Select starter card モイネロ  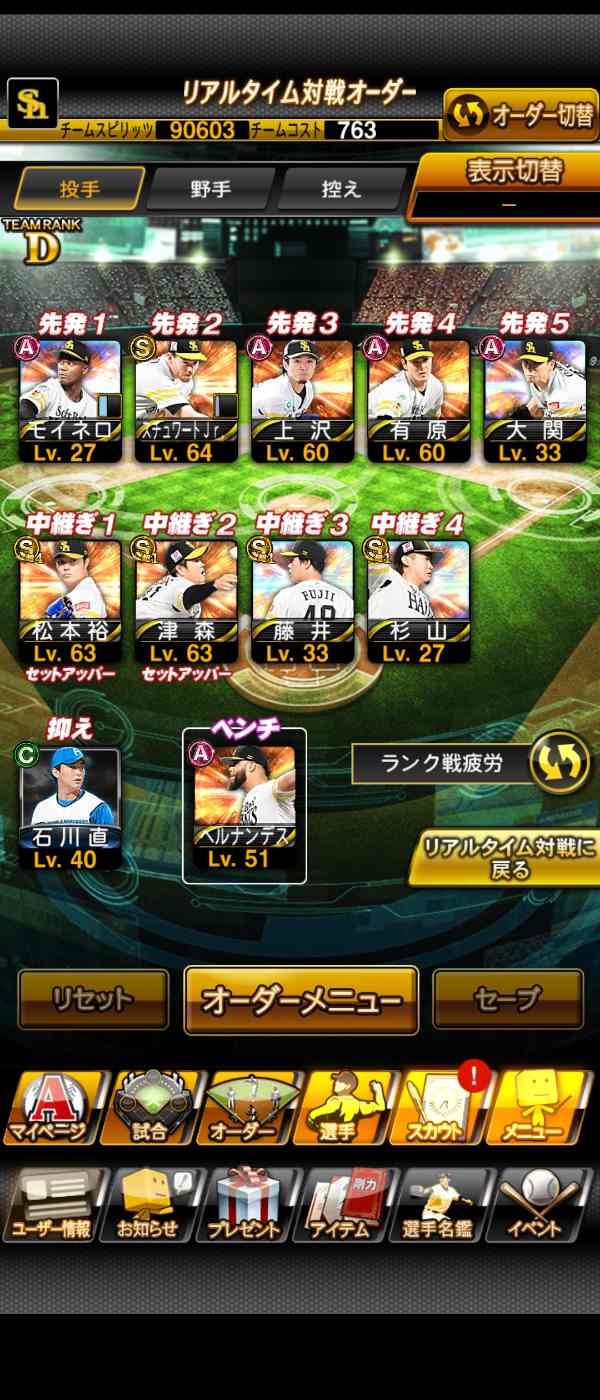(x=71, y=400)
